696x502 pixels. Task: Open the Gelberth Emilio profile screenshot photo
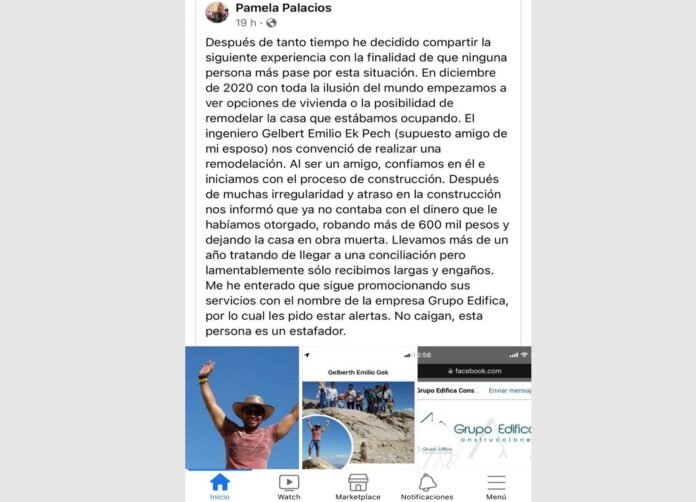358,408
